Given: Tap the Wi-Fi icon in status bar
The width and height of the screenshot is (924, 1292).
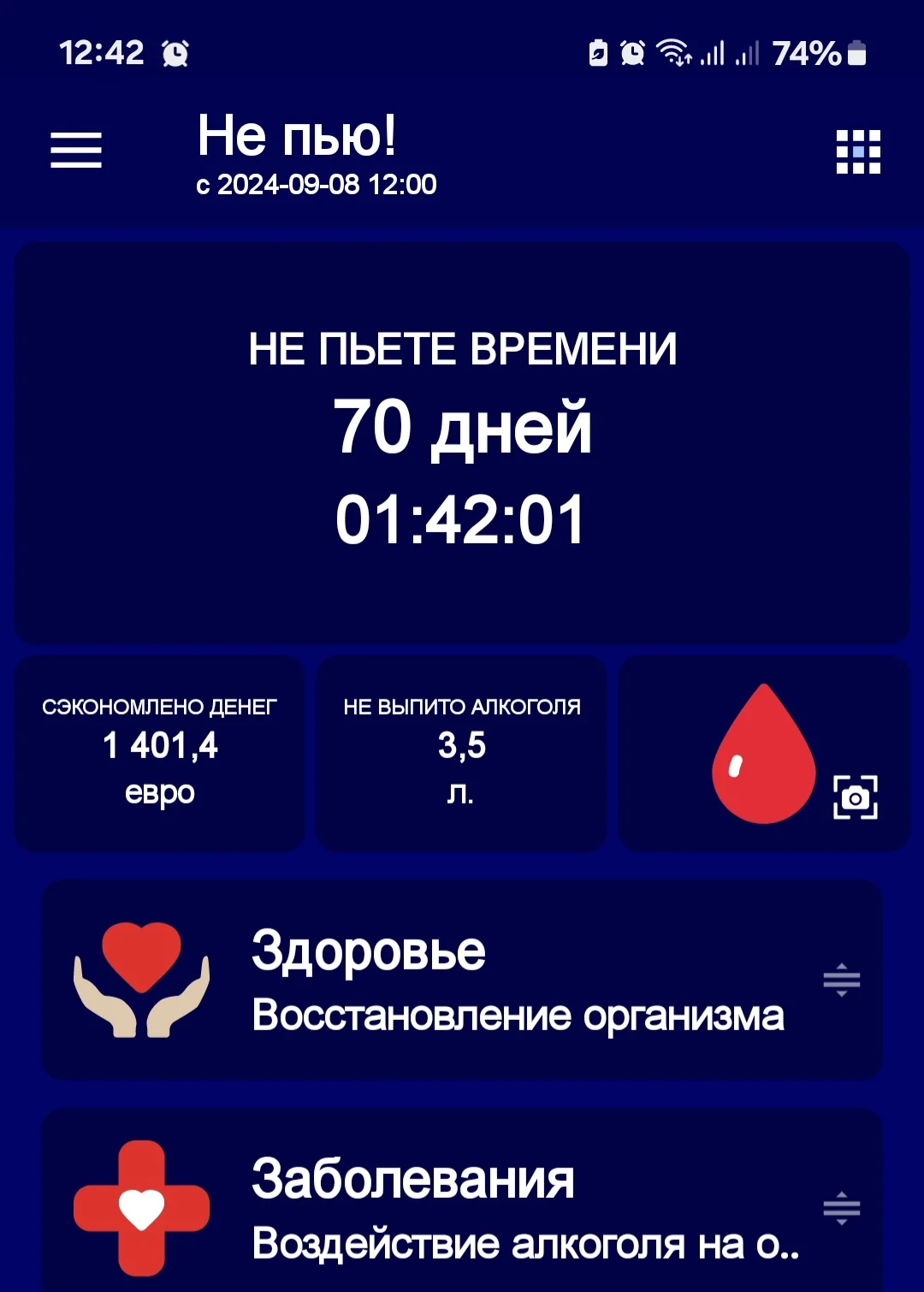Looking at the screenshot, I should click(676, 53).
